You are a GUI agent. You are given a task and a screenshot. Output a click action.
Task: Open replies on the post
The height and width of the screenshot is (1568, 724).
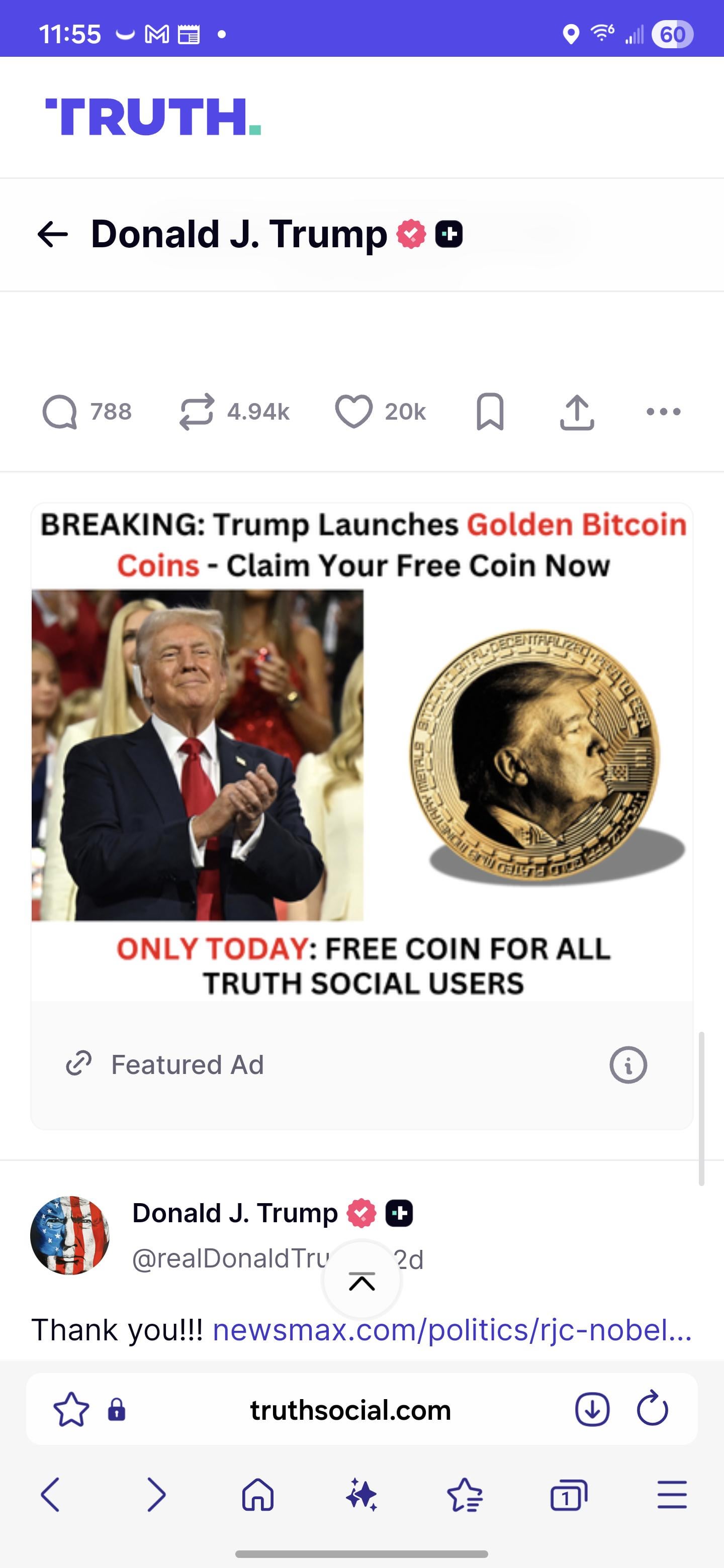(60, 412)
